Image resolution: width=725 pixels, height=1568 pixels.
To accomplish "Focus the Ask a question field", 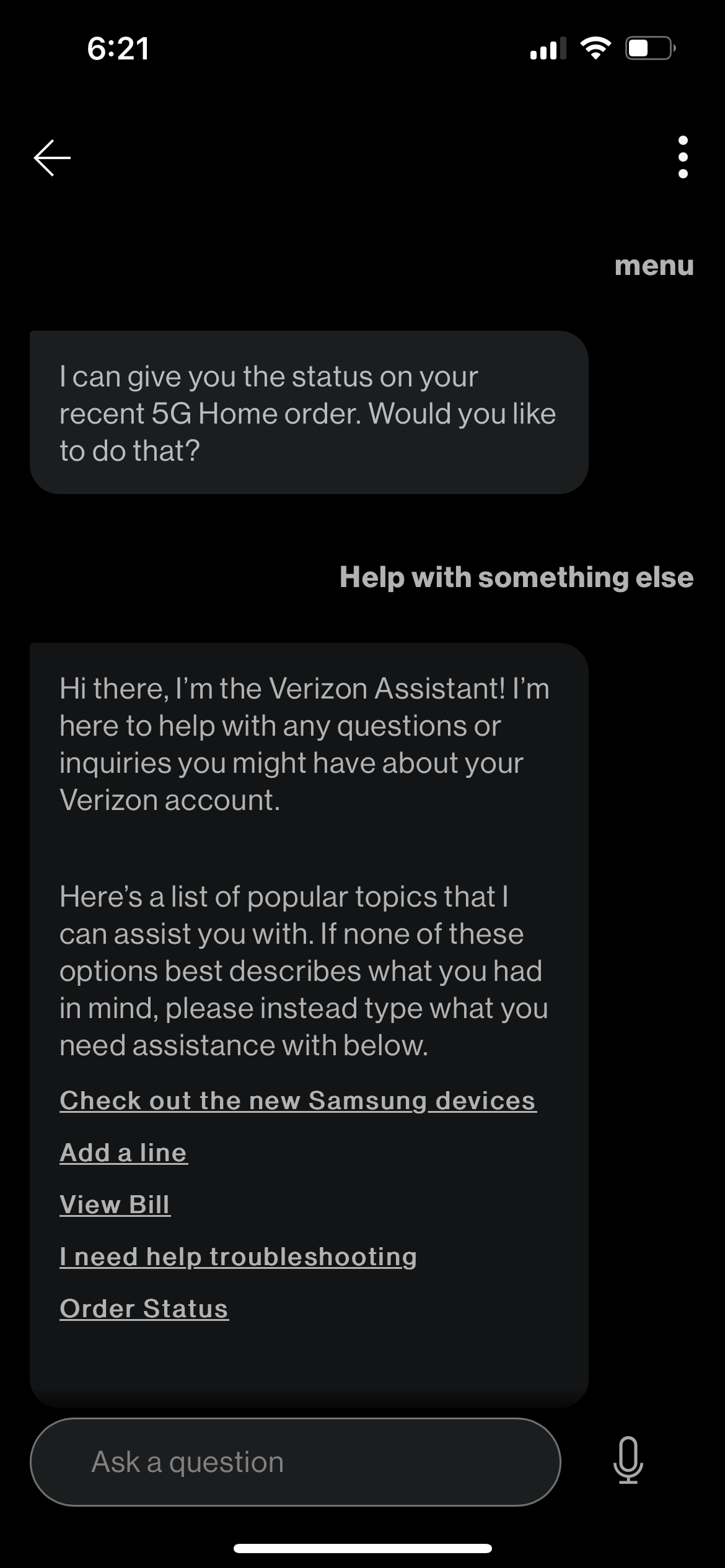I will (295, 1462).
